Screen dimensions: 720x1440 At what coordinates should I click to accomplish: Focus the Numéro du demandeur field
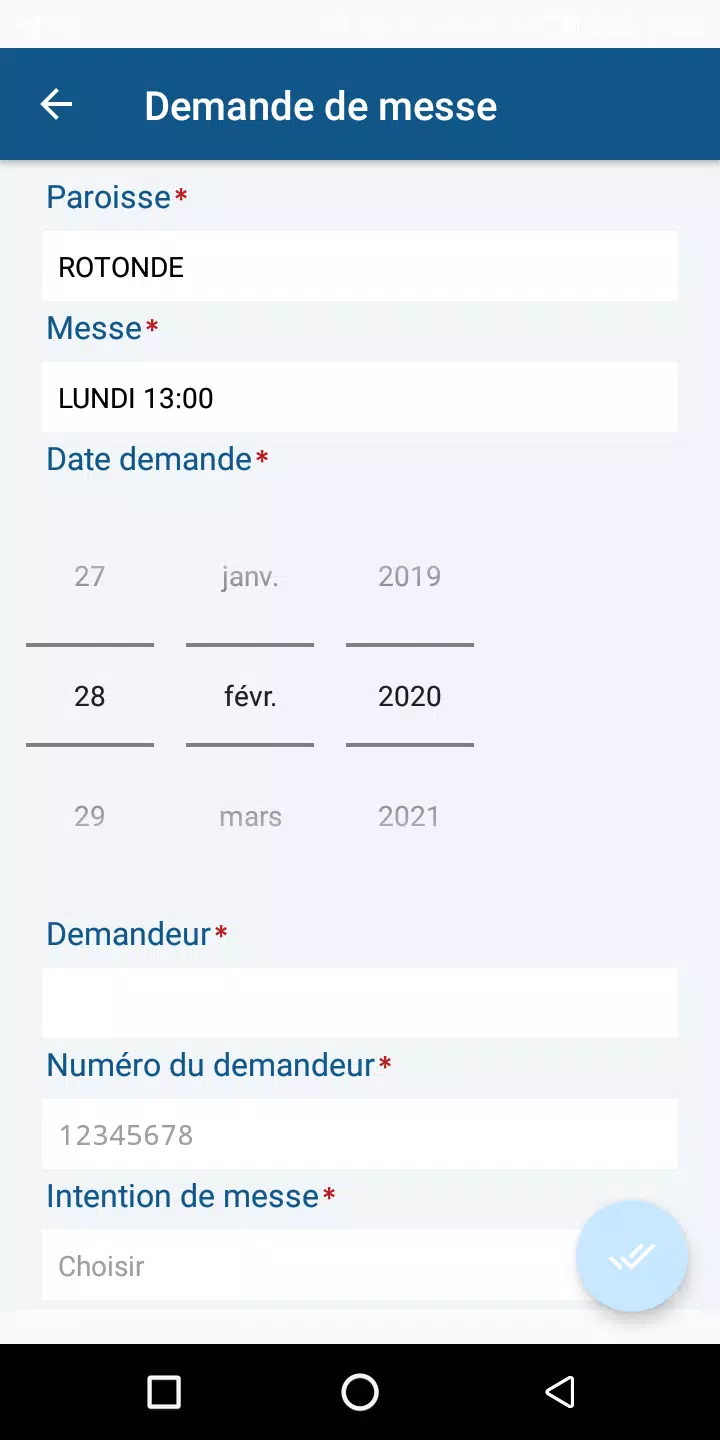(x=360, y=1134)
